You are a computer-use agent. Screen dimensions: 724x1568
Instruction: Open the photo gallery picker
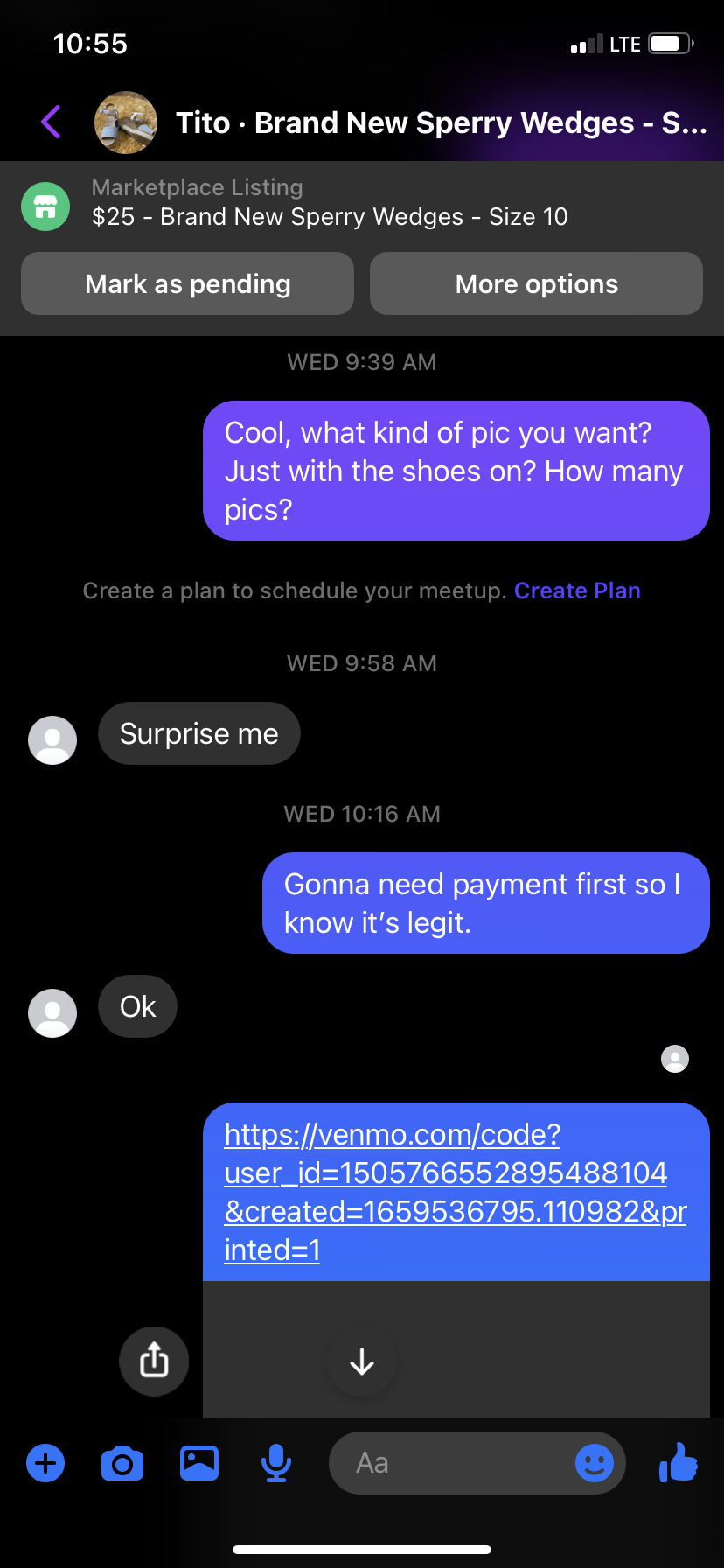(x=199, y=1463)
